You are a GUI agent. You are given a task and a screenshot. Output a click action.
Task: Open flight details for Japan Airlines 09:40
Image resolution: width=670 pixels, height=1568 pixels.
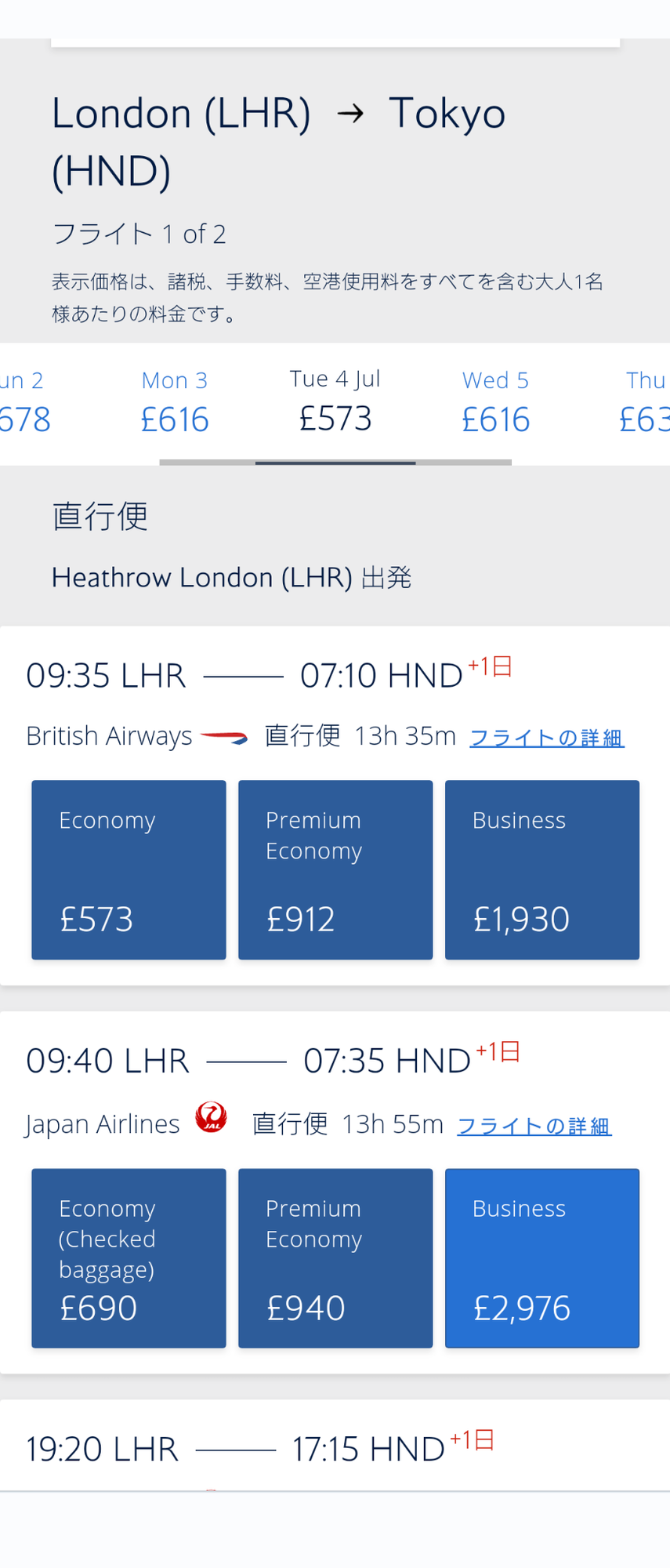pos(534,1126)
